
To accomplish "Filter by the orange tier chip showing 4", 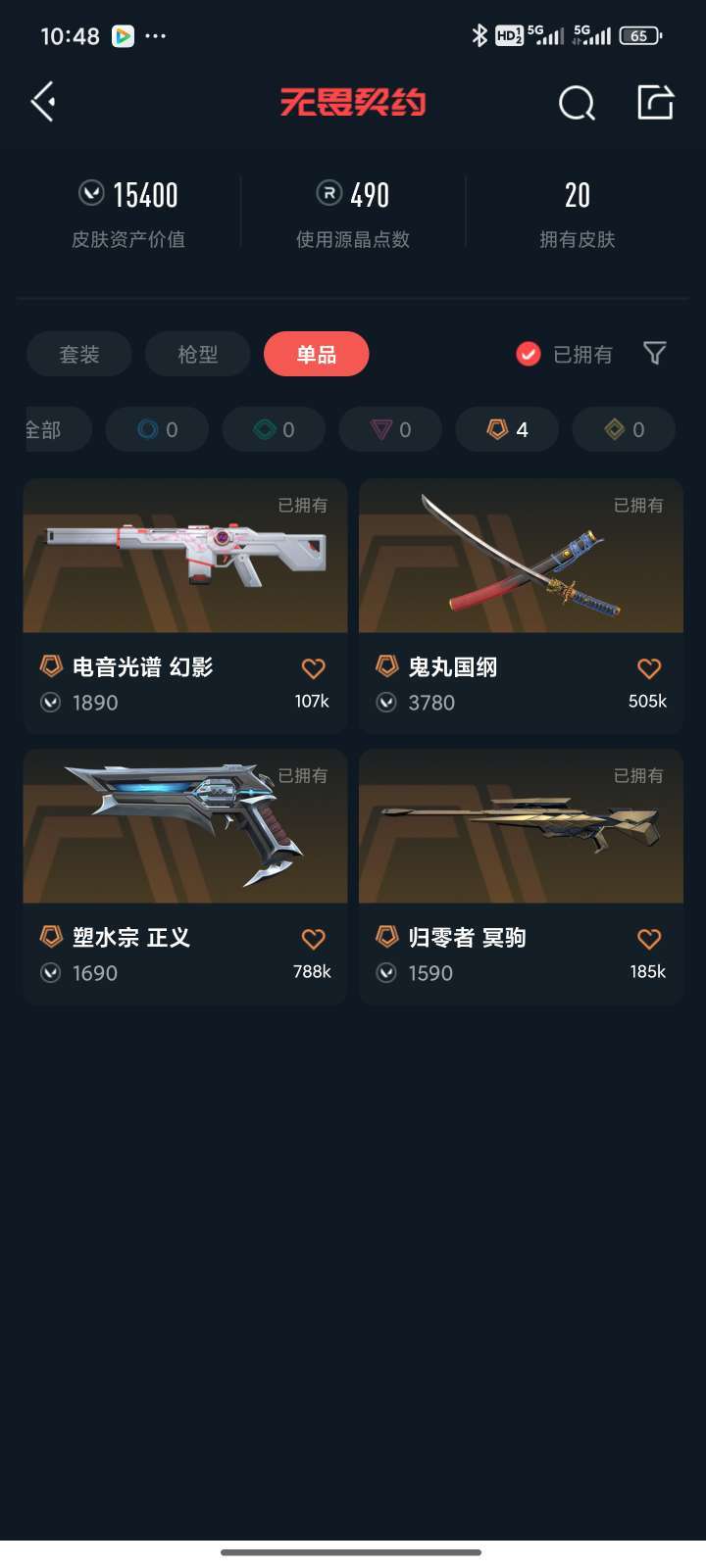I will click(x=508, y=429).
